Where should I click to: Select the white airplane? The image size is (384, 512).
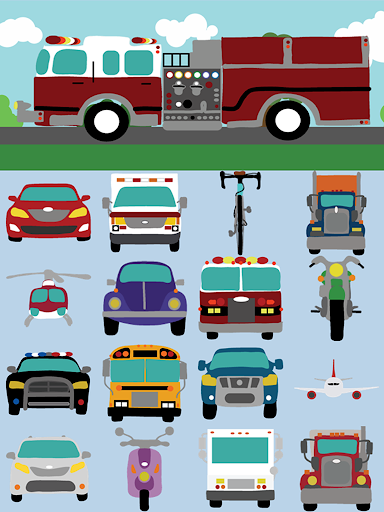pyautogui.click(x=336, y=383)
